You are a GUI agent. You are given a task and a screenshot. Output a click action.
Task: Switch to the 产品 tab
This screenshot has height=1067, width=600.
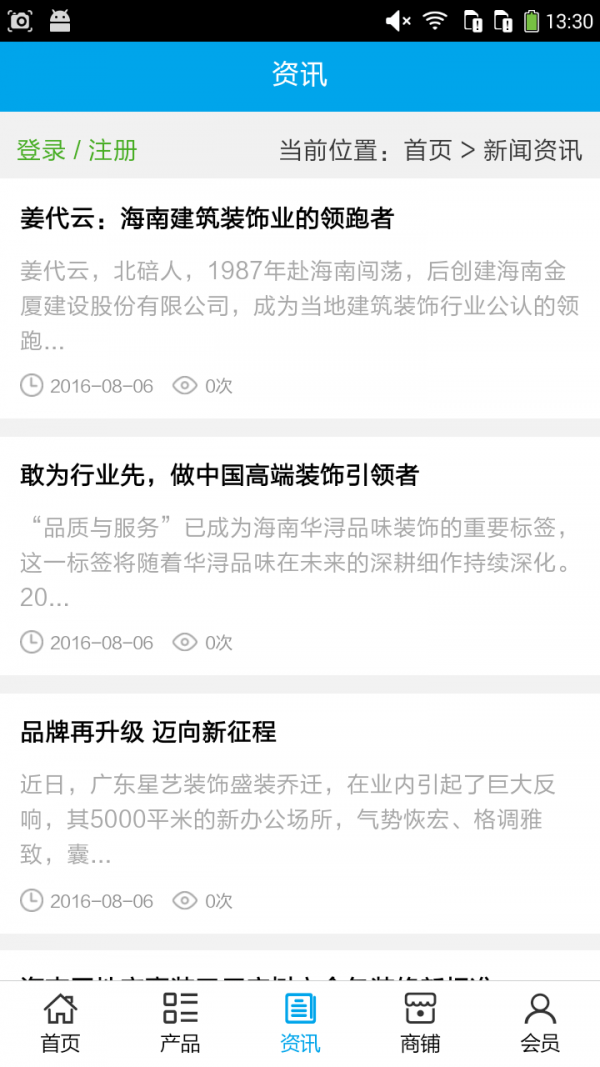coord(180,1023)
